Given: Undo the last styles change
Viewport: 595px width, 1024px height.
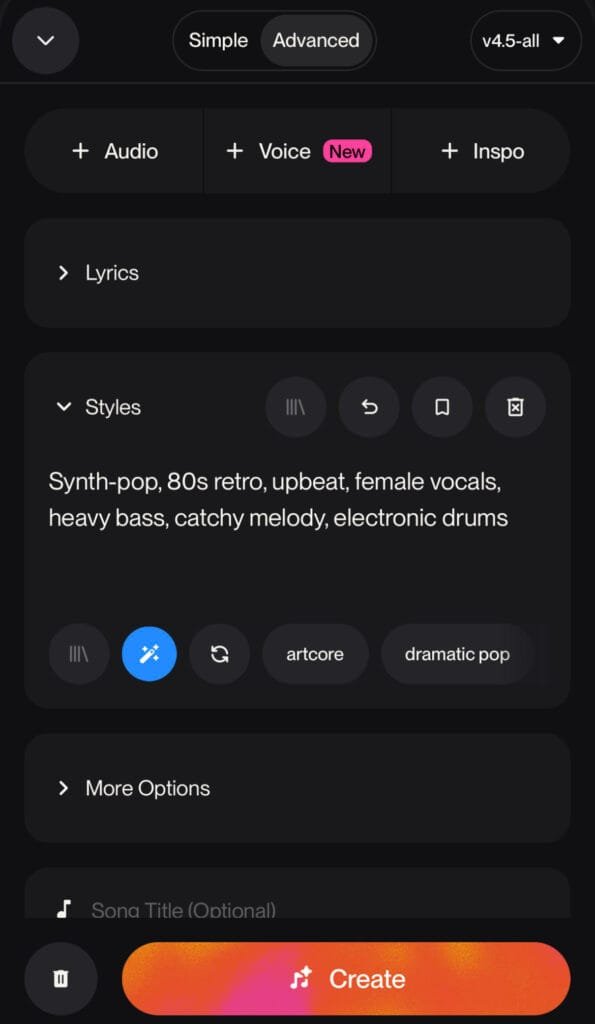Looking at the screenshot, I should tap(369, 408).
